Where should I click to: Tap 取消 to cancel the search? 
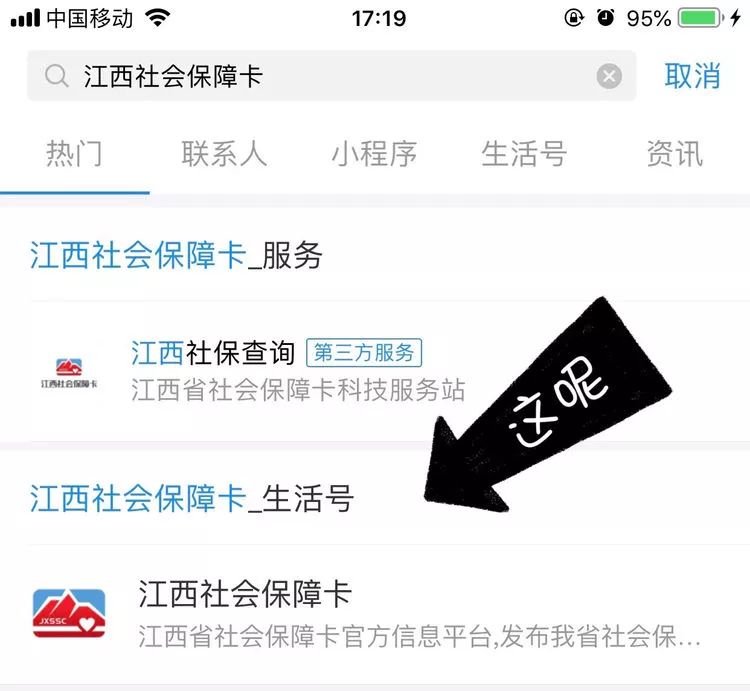coord(692,76)
